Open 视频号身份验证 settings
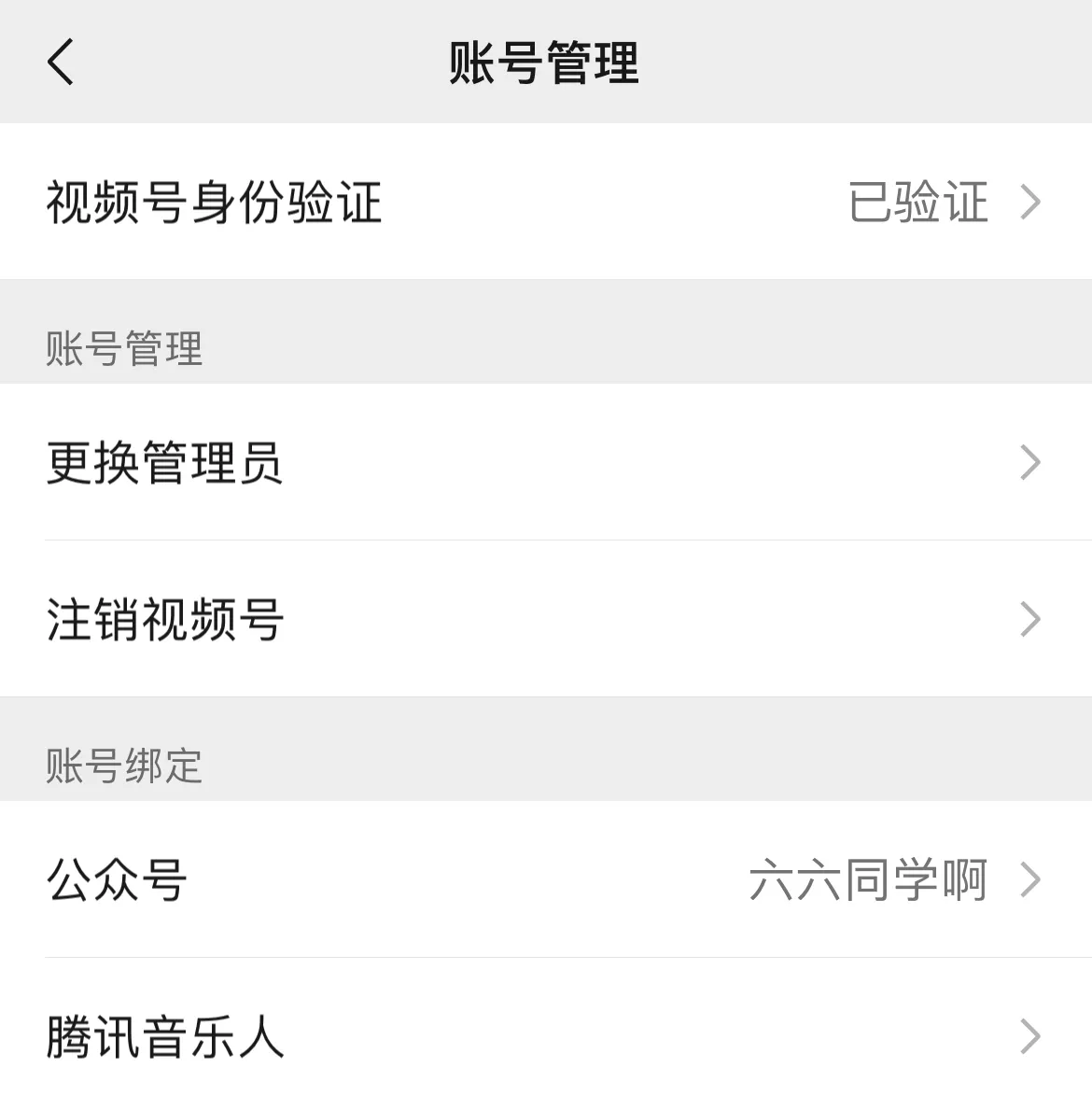 point(545,202)
